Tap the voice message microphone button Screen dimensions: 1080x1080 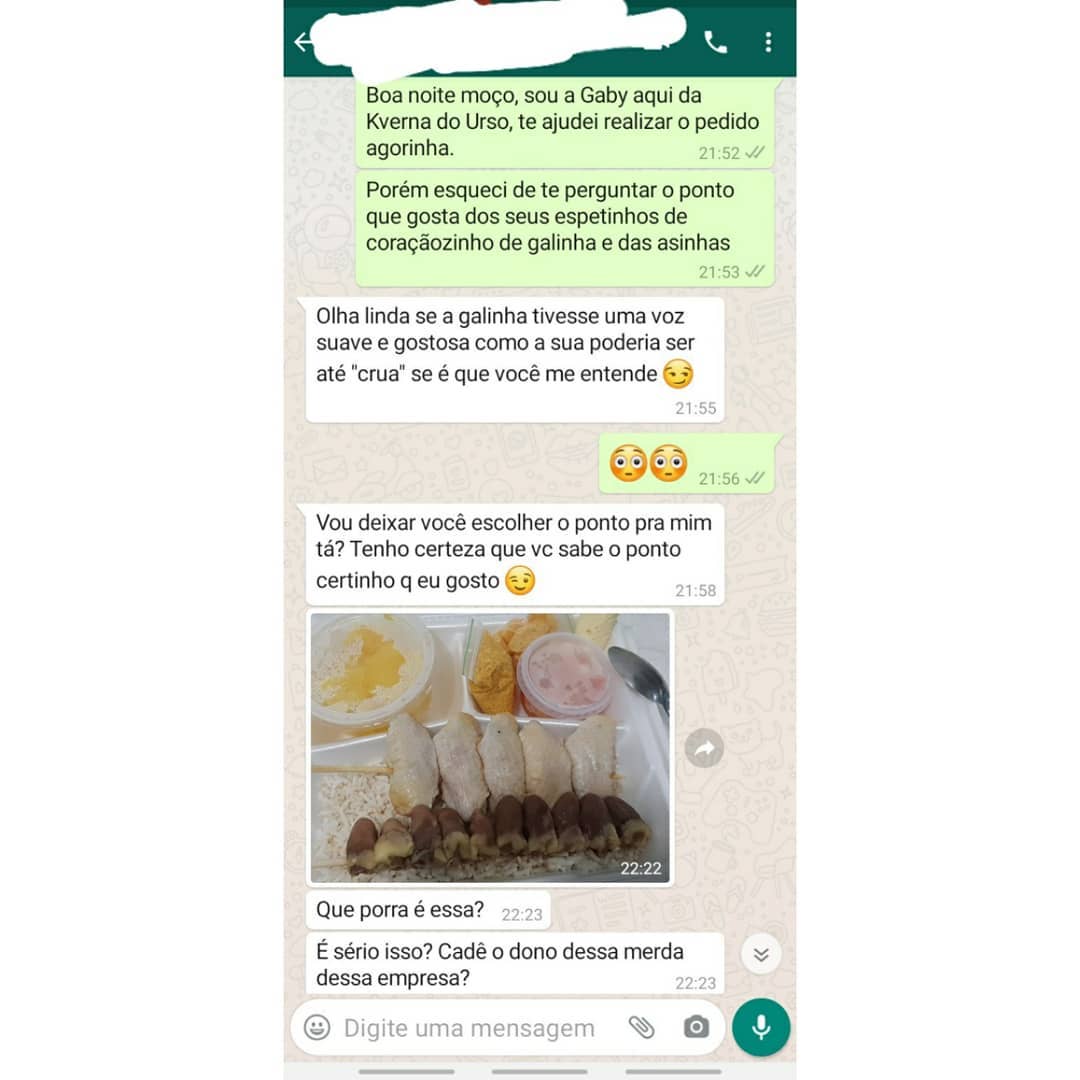pos(761,1027)
